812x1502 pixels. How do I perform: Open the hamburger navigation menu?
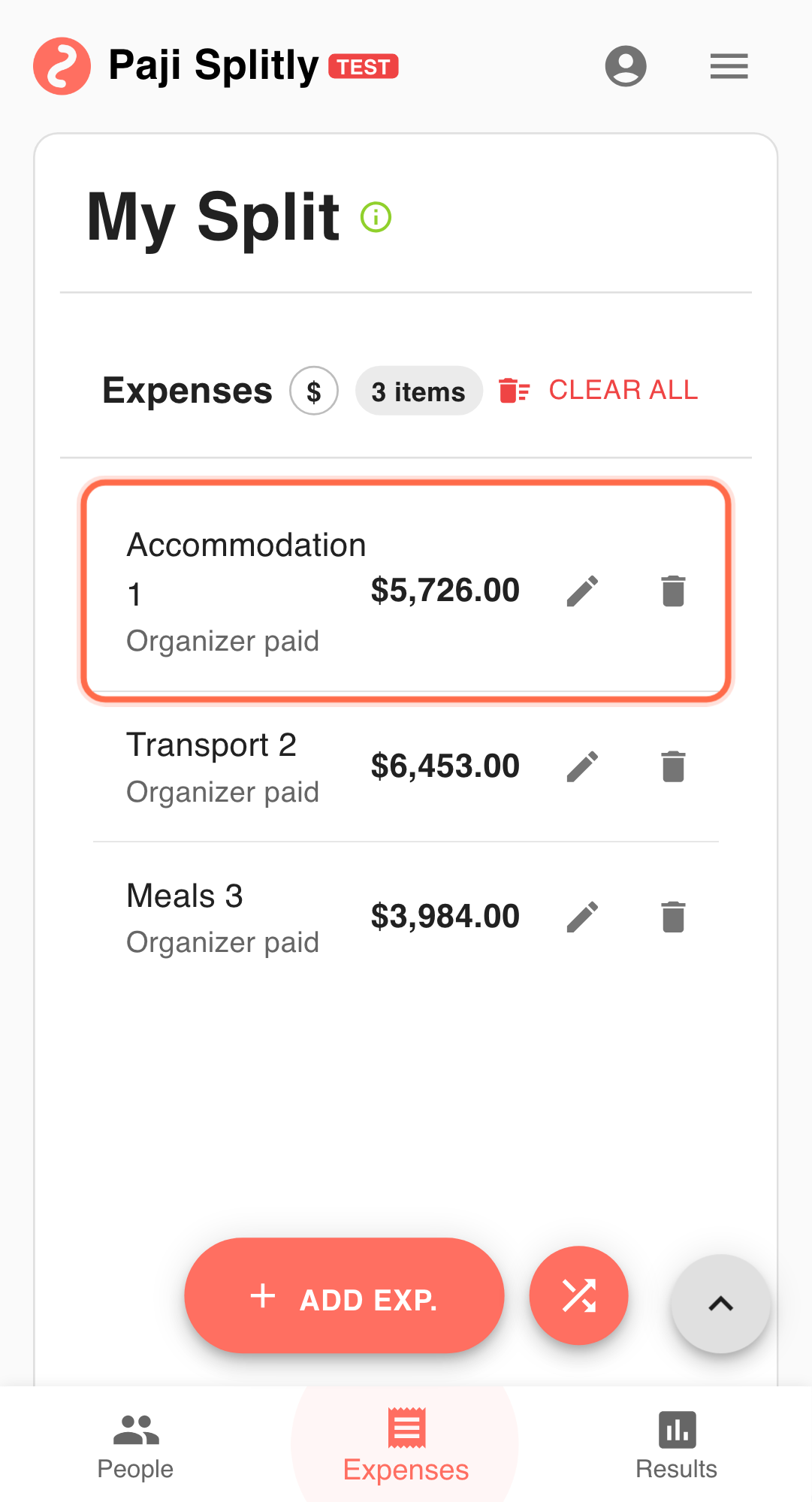tap(728, 66)
